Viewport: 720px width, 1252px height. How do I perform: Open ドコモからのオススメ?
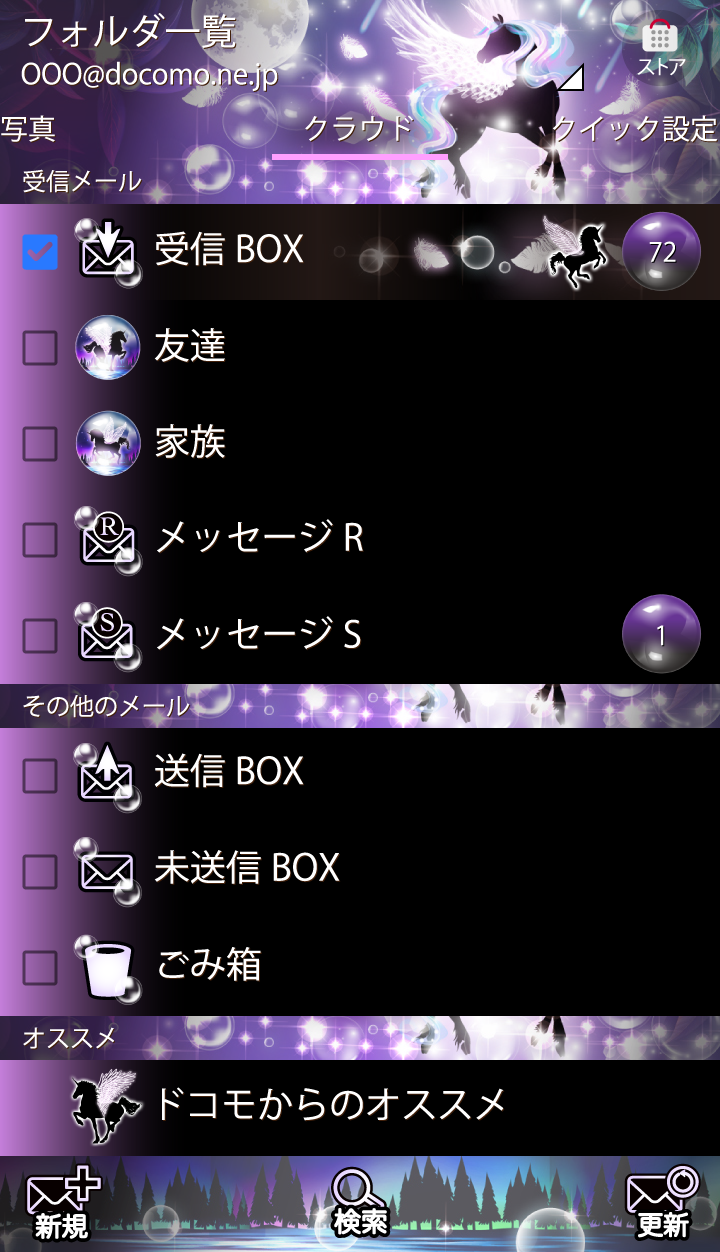[328, 1104]
